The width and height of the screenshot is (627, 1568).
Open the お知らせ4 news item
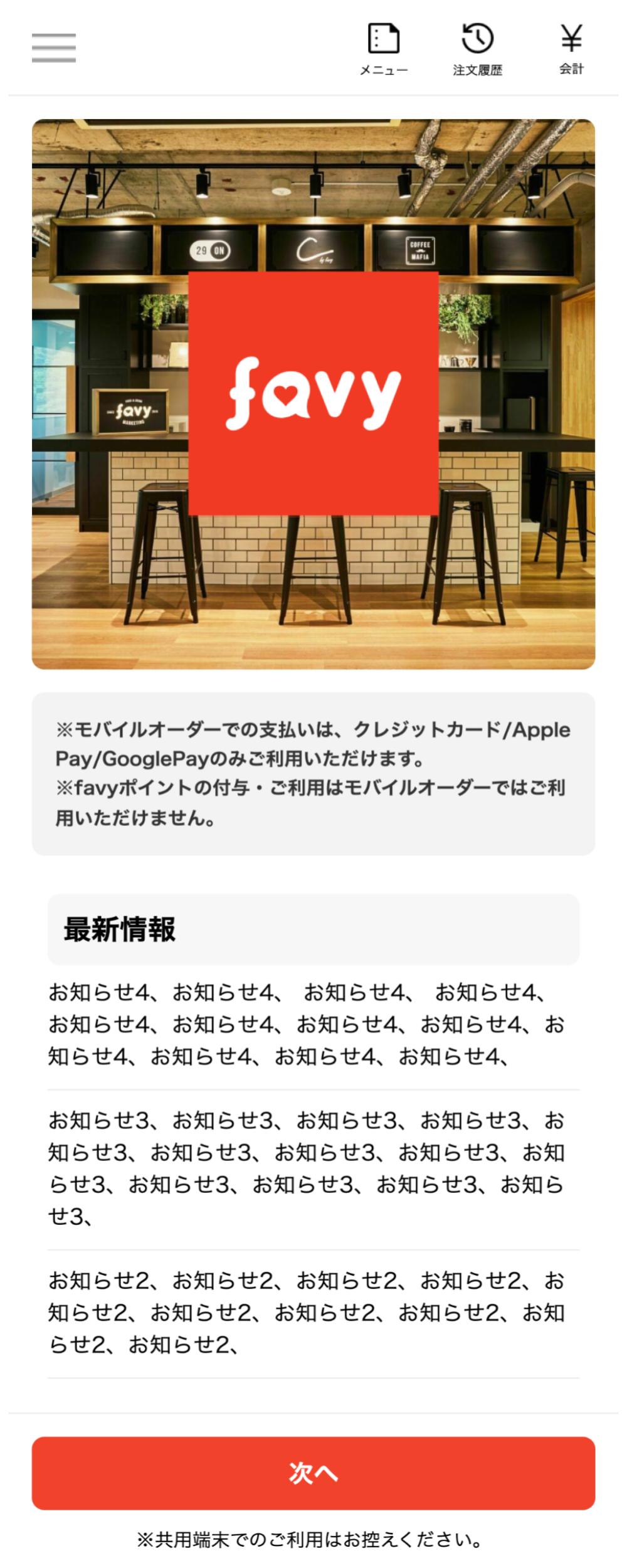pos(307,1025)
